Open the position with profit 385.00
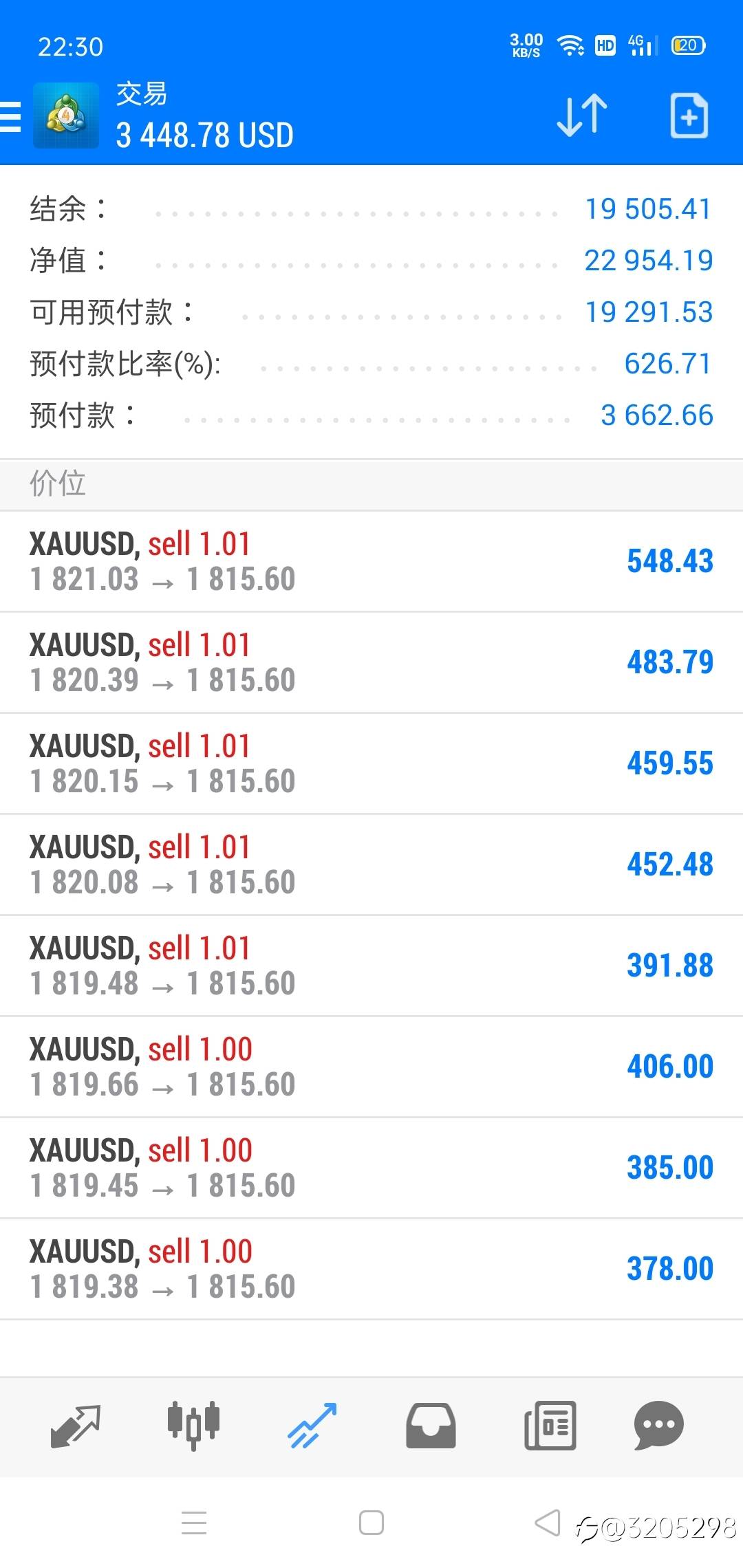Image resolution: width=743 pixels, height=1568 pixels. pos(371,1168)
